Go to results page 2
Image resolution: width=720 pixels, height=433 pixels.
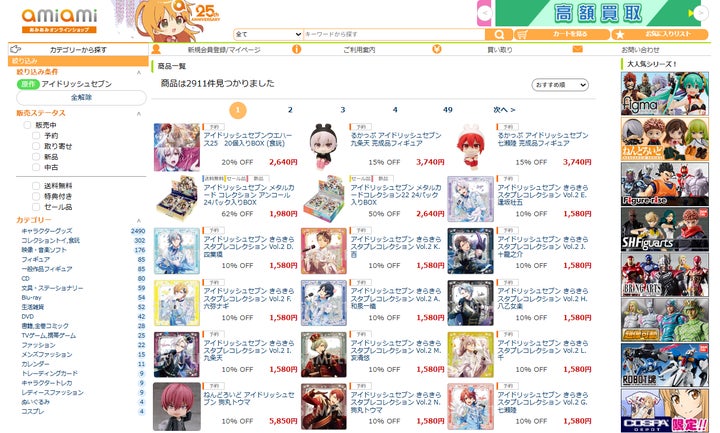pos(290,110)
